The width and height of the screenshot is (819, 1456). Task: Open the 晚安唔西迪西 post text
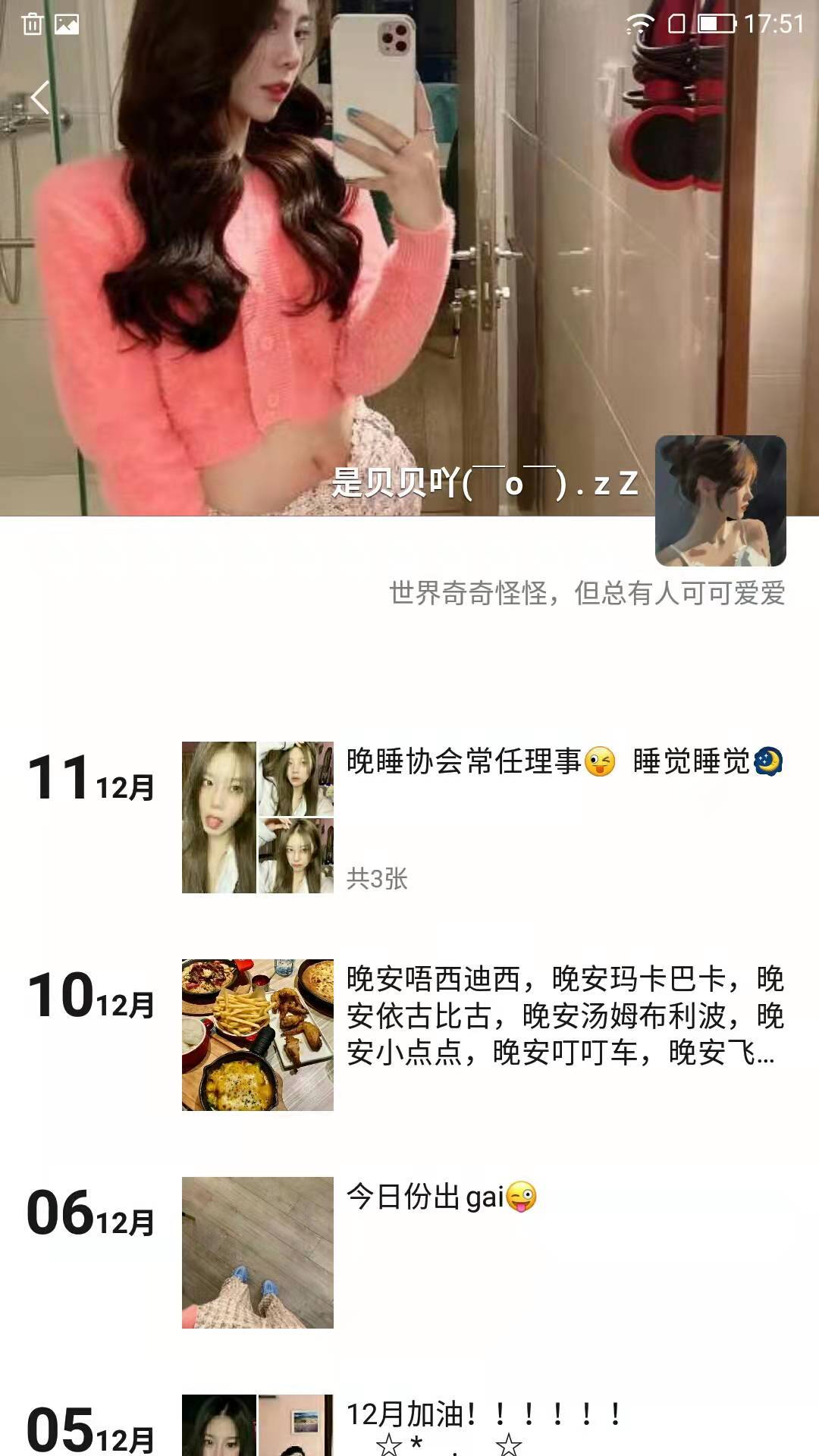(564, 1015)
